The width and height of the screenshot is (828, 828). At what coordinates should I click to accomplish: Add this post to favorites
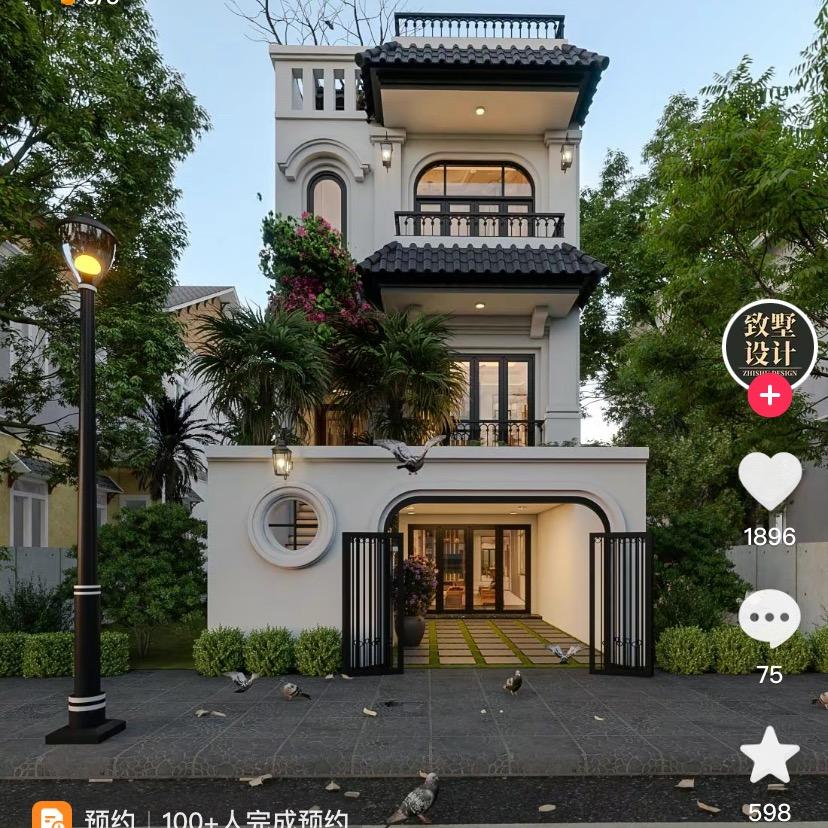tap(769, 756)
